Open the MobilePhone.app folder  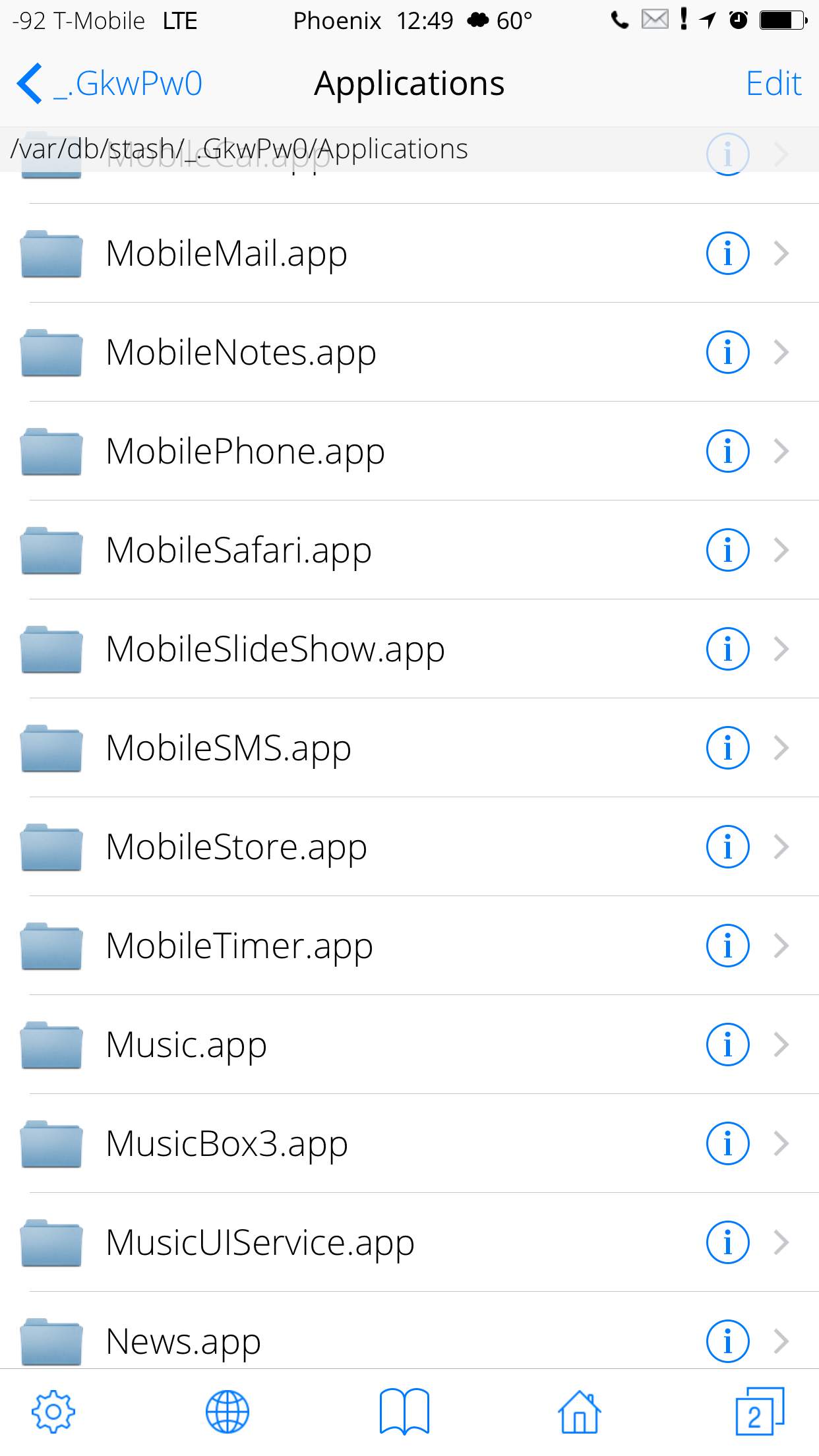tap(245, 451)
